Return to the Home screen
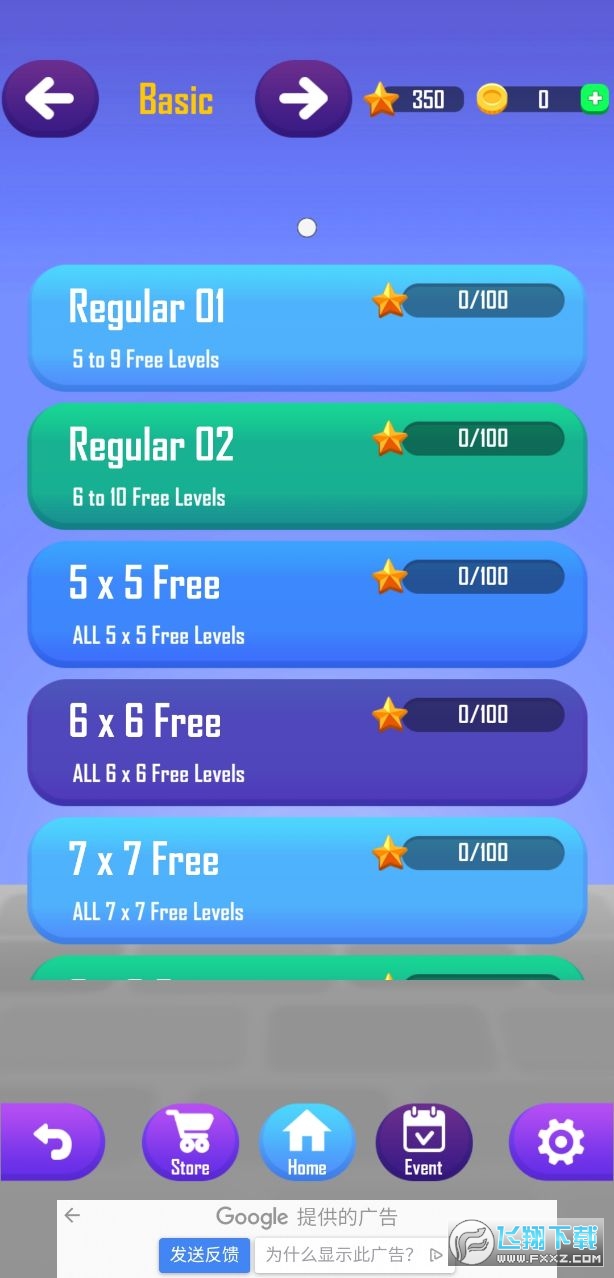 [307, 1141]
